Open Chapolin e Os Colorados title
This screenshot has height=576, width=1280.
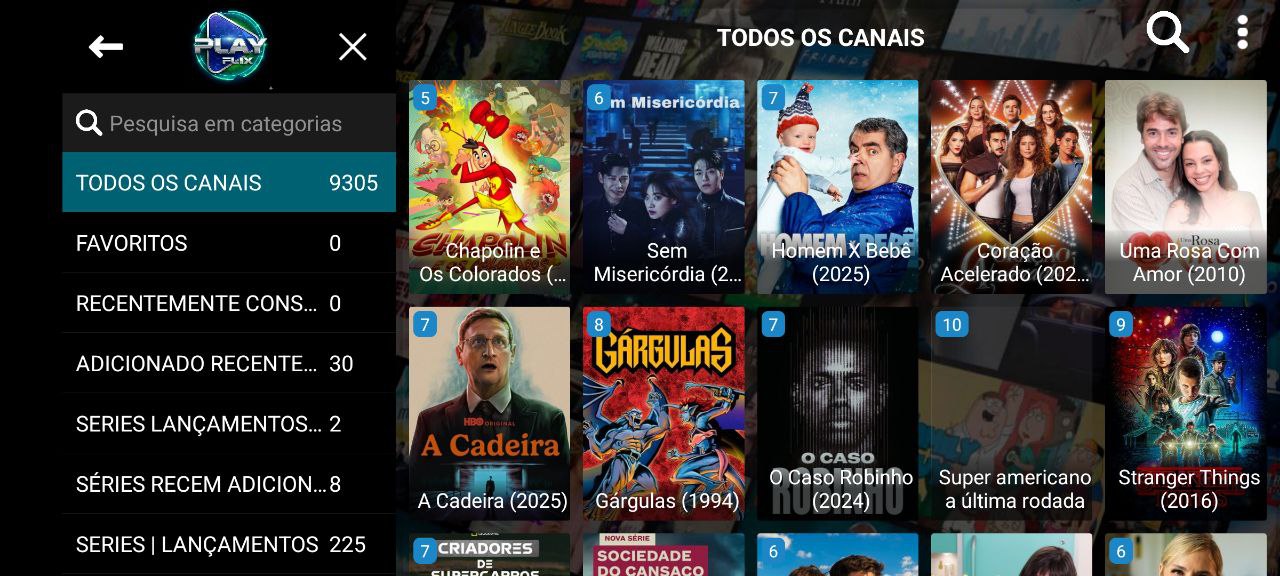(489, 187)
